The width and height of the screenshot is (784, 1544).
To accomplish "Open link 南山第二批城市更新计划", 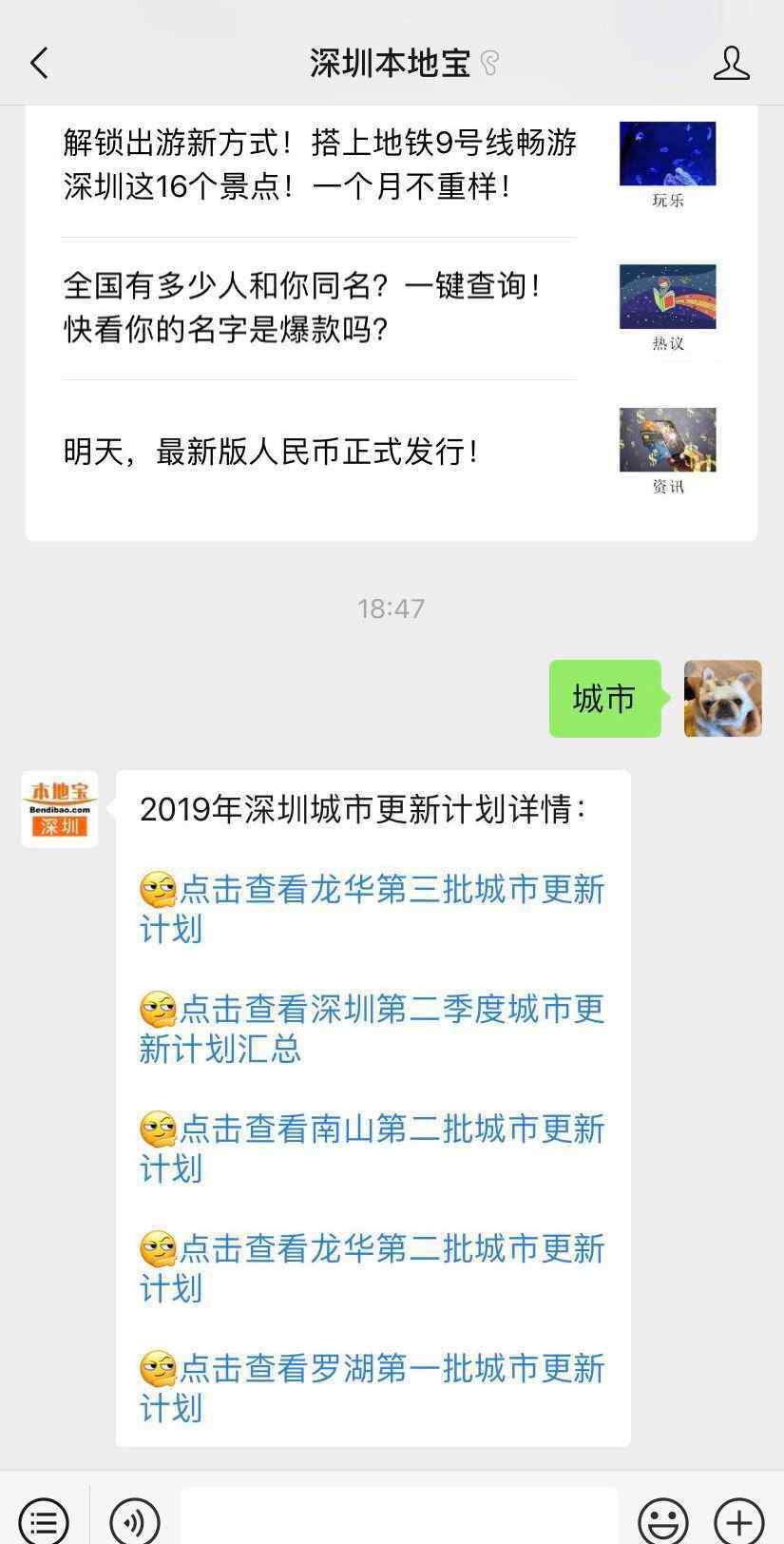I will tap(373, 1148).
